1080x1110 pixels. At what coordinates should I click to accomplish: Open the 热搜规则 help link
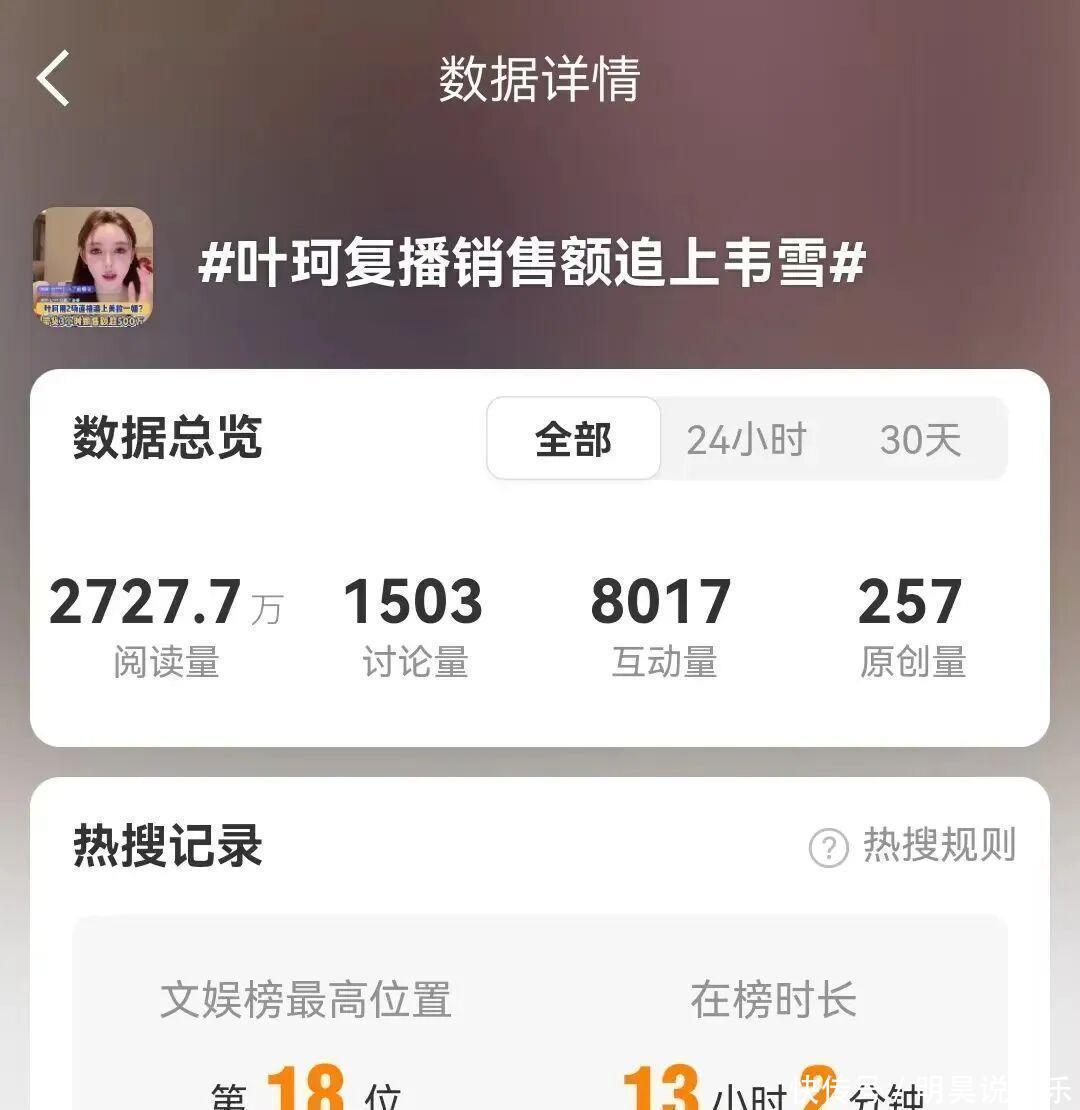[913, 847]
